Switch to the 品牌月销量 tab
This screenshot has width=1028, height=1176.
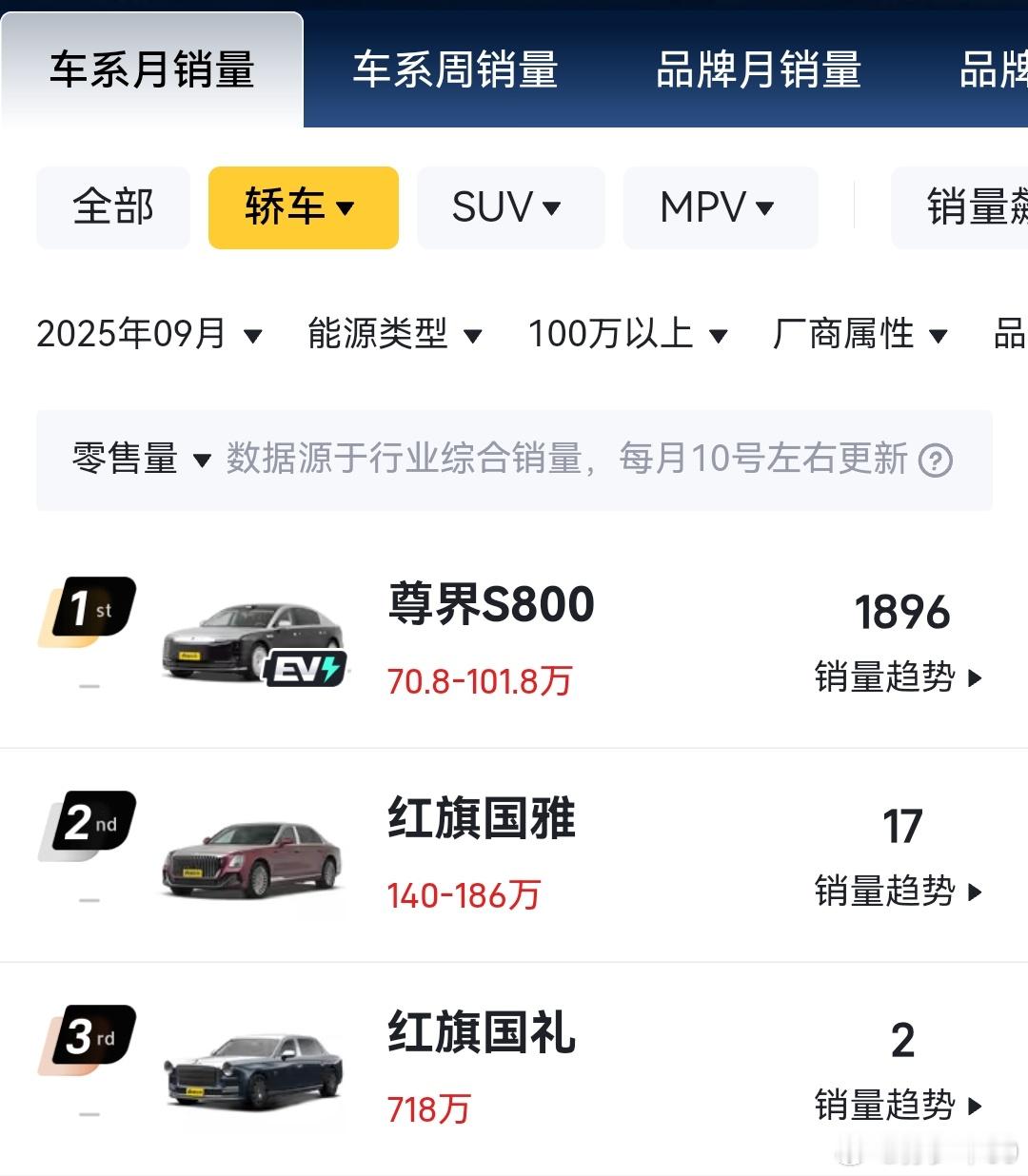tap(759, 70)
